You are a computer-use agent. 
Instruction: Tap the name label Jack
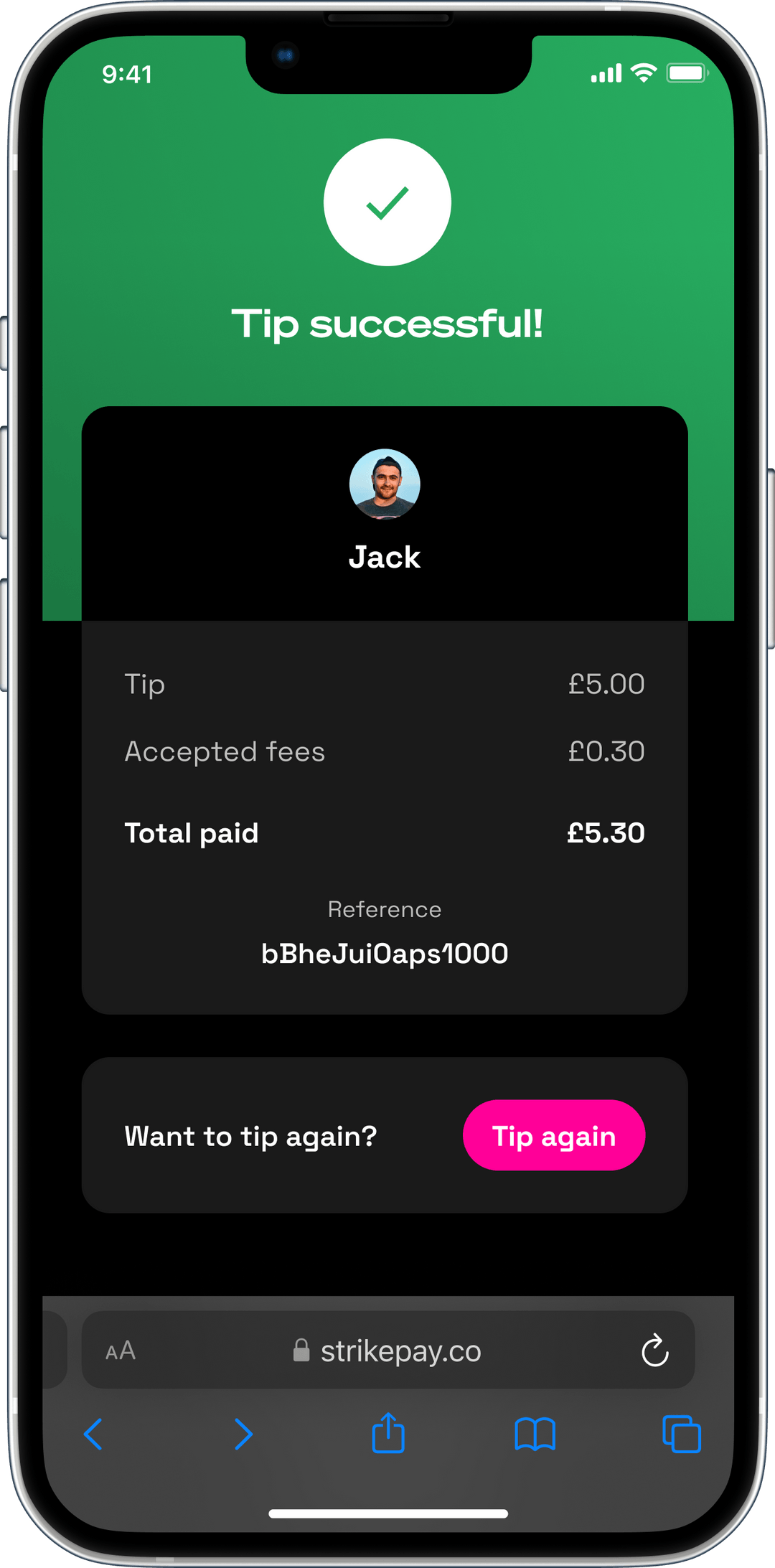pos(385,557)
